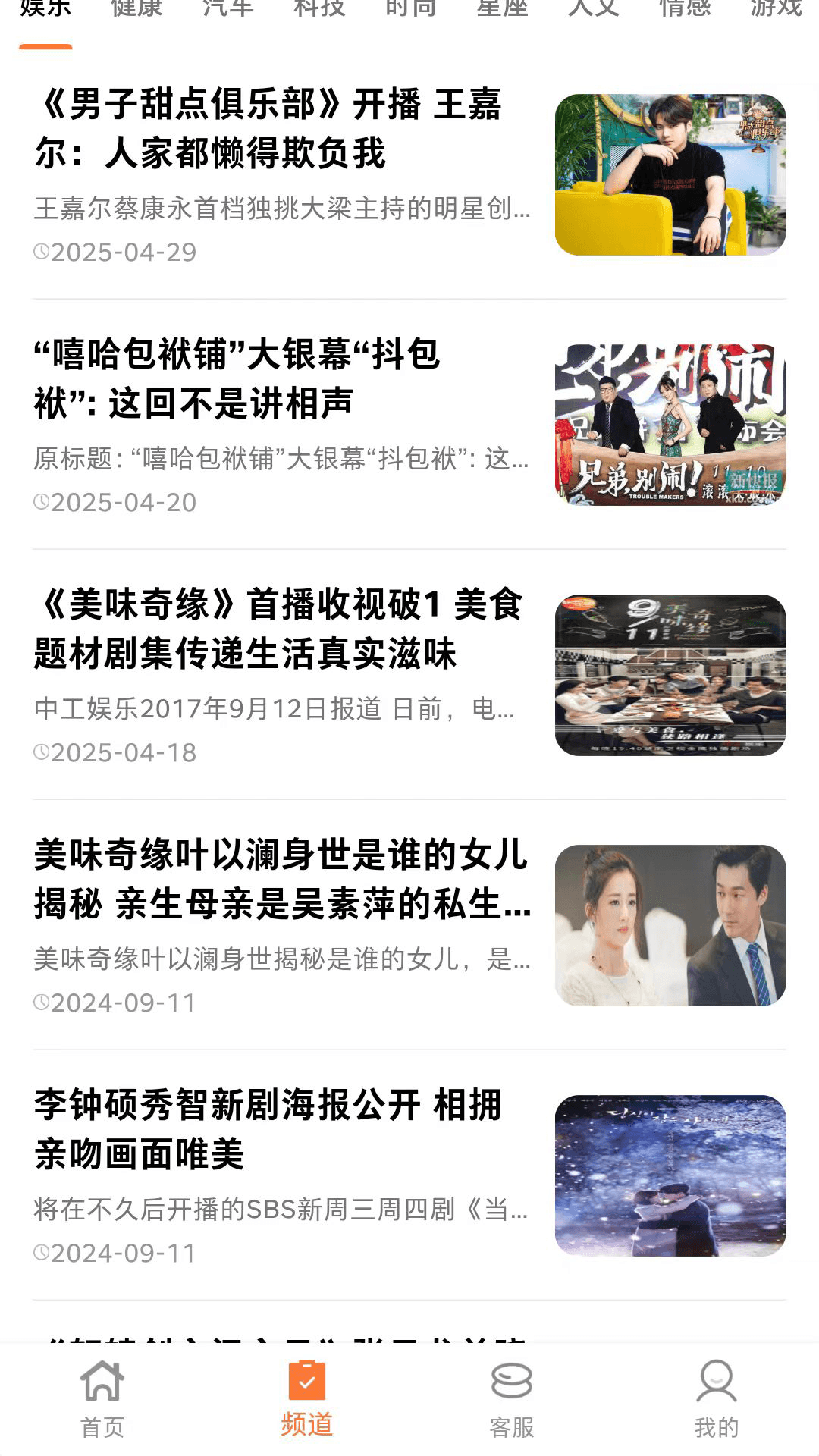The width and height of the screenshot is (819, 1456).
Task: Switch to the 健康 category tab
Action: point(136,9)
